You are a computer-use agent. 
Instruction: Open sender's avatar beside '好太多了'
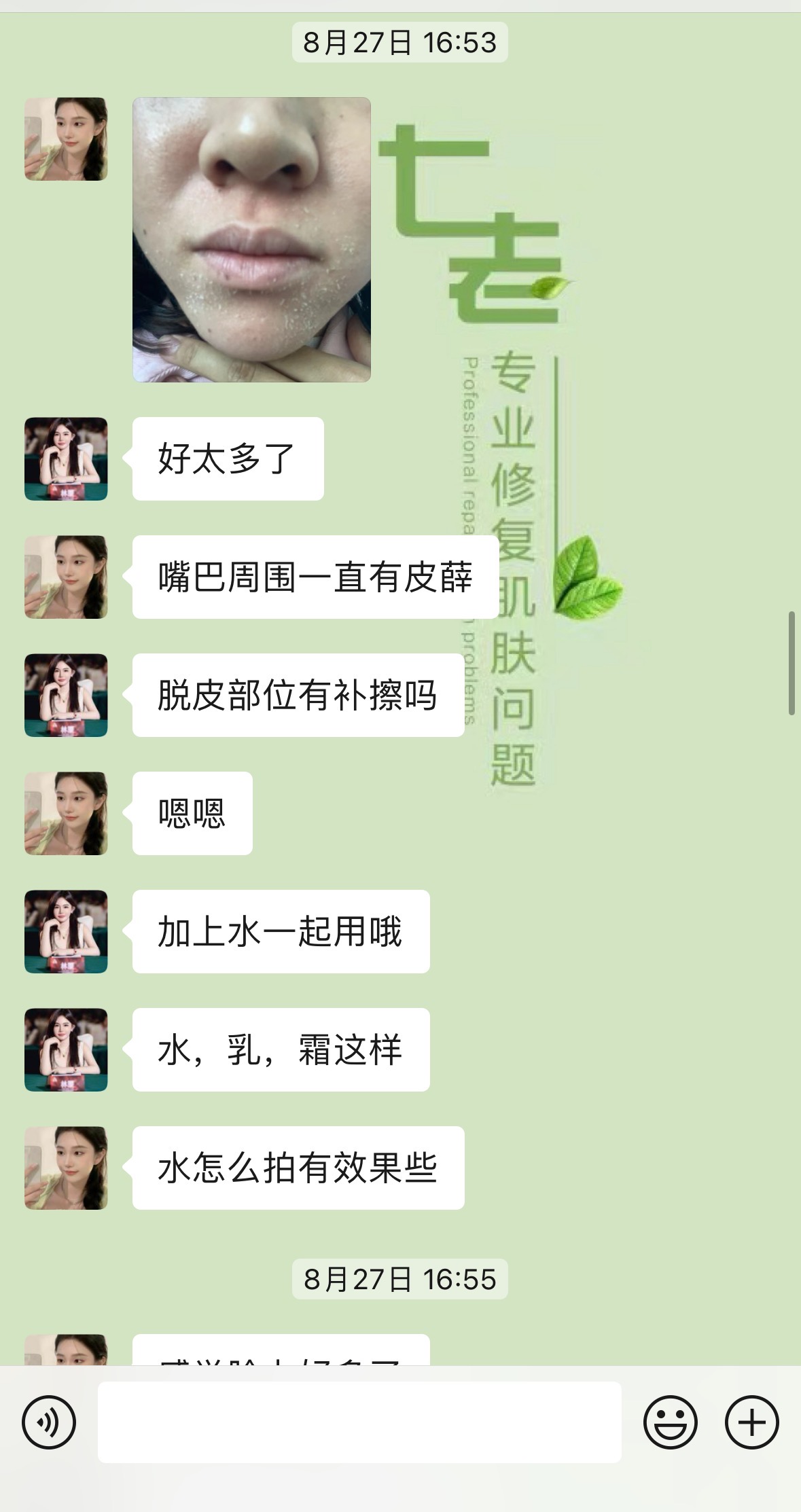(66, 458)
